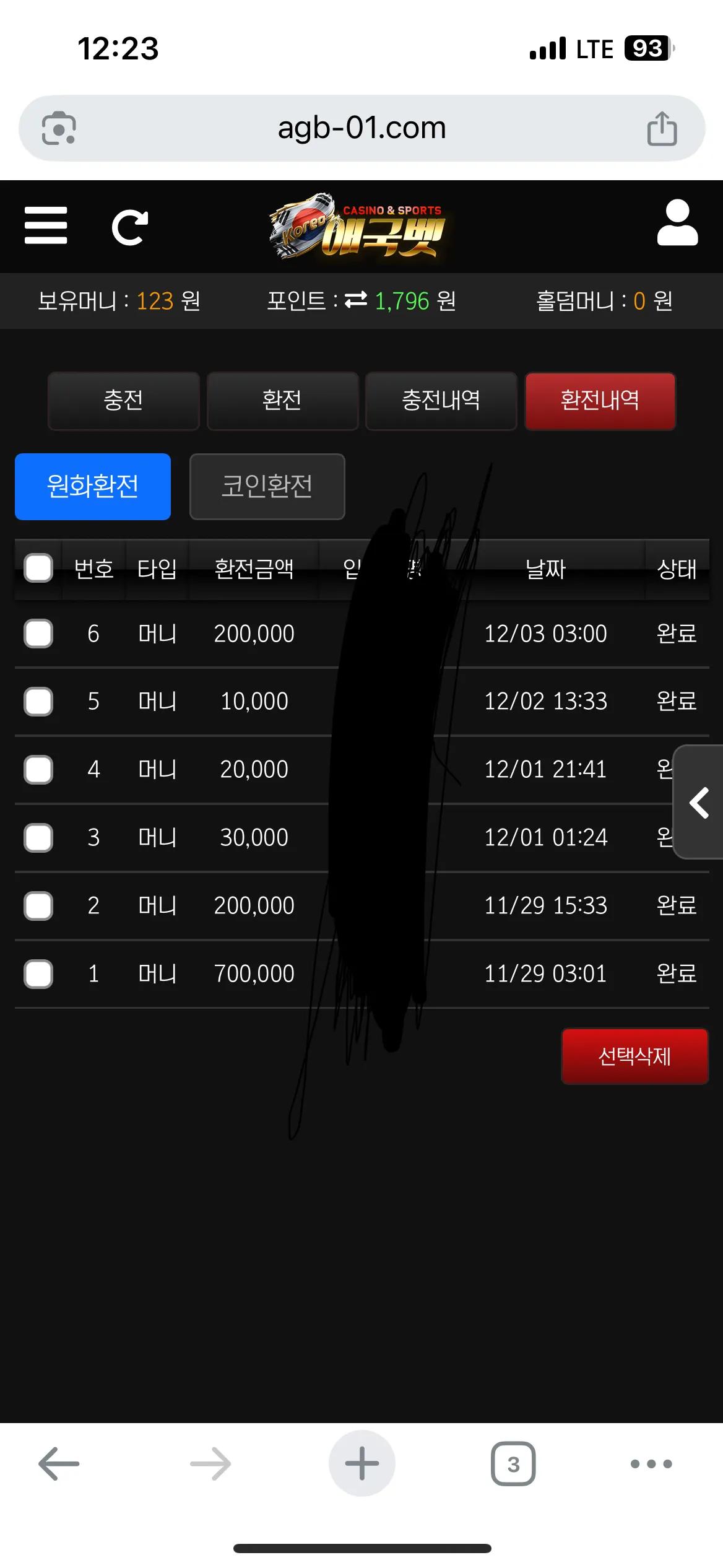Check the 700,000 row's checkbox
This screenshot has width=723, height=1568.
click(38, 974)
